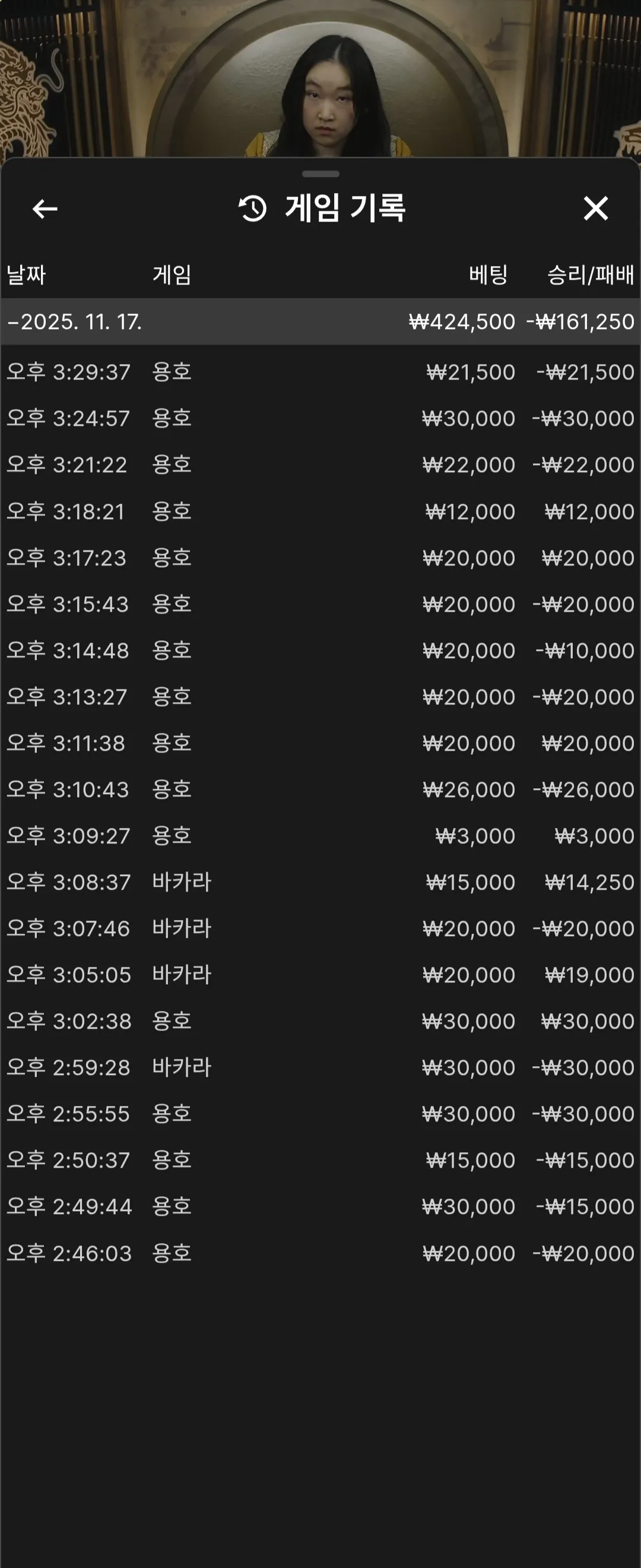The width and height of the screenshot is (641, 1568).
Task: Select the 오후 3:14:48 용호 entry
Action: coord(320,650)
